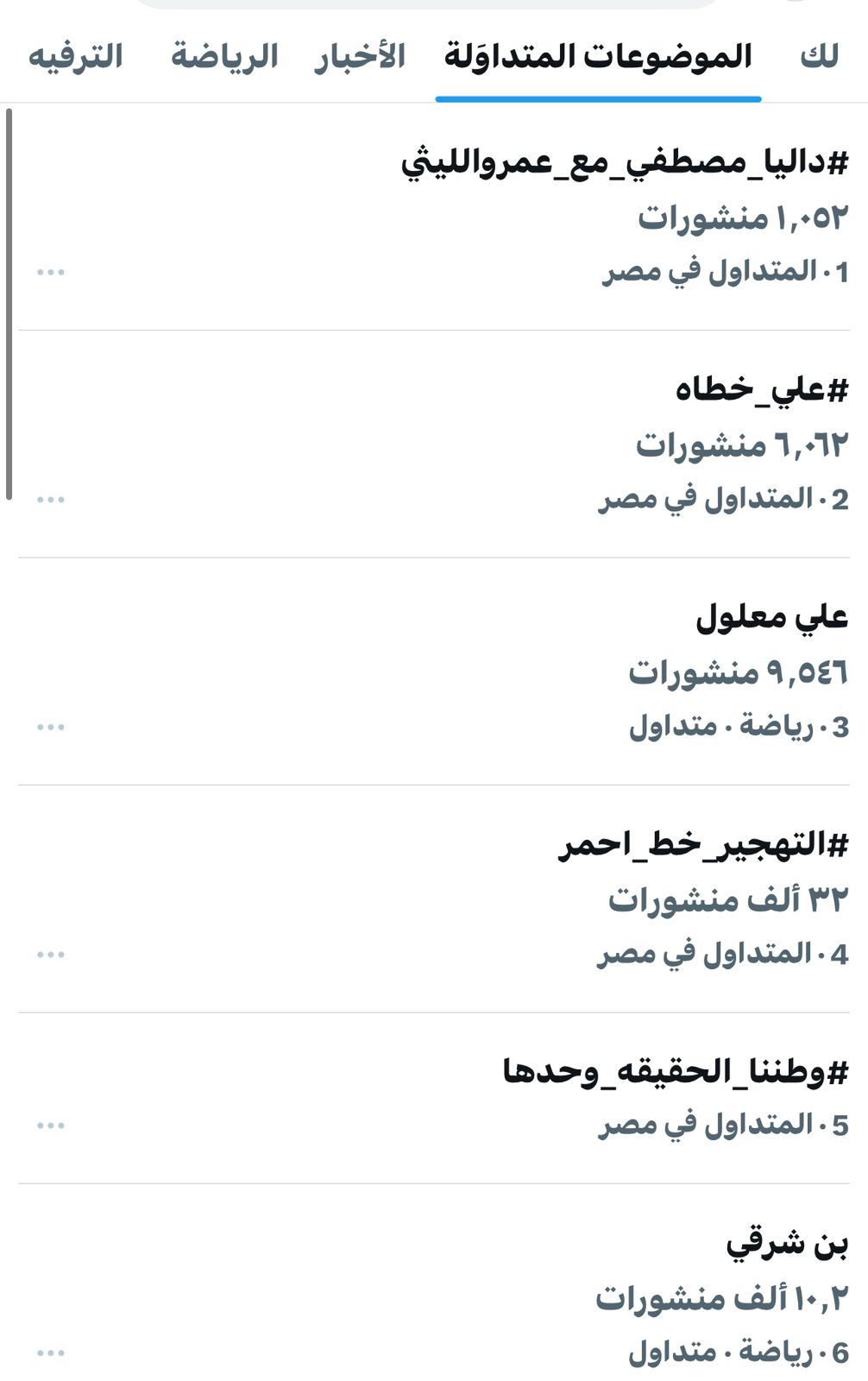This screenshot has height=1381, width=868.
Task: Tap trend #وطننا_الحقيقه_وحدها
Action: (x=676, y=1072)
